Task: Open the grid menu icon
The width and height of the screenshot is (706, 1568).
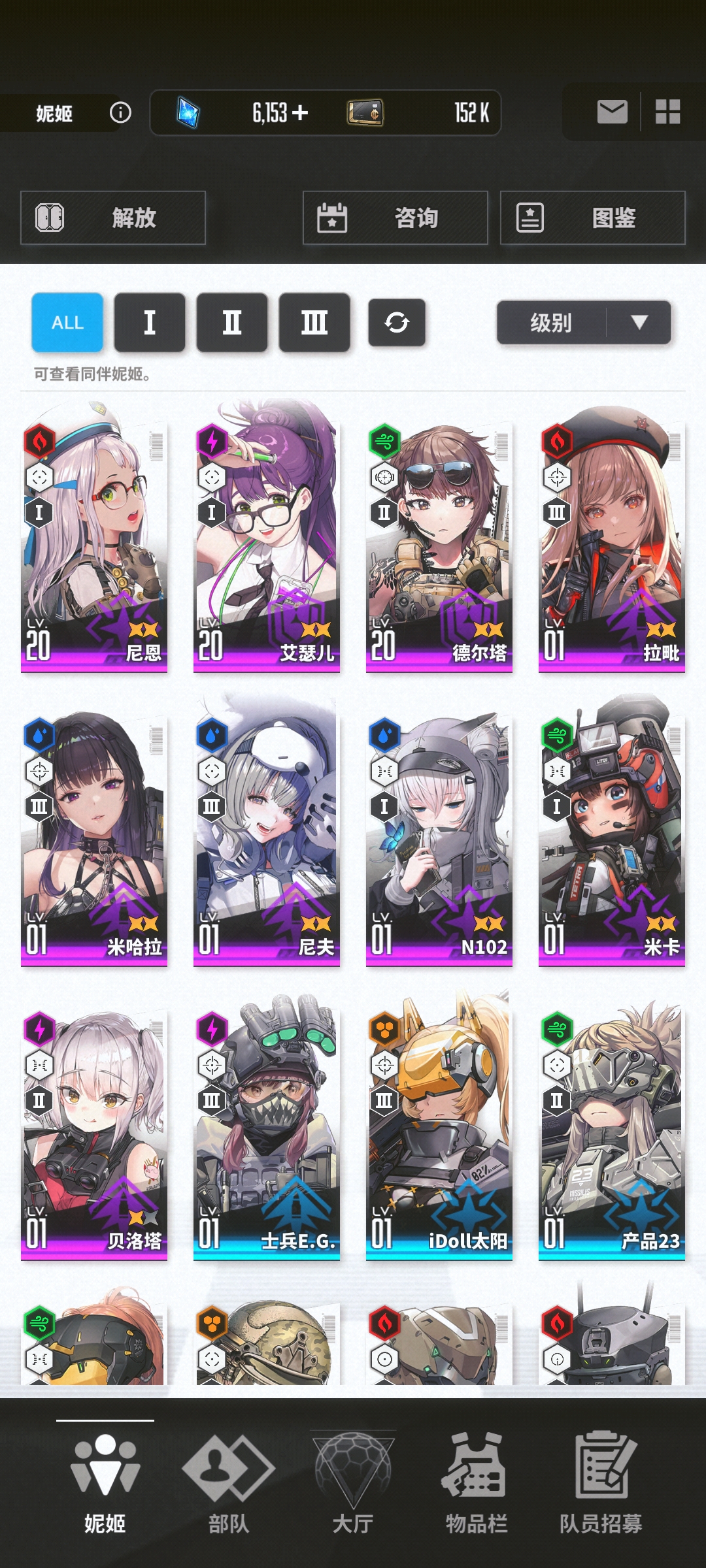Action: click(x=667, y=112)
